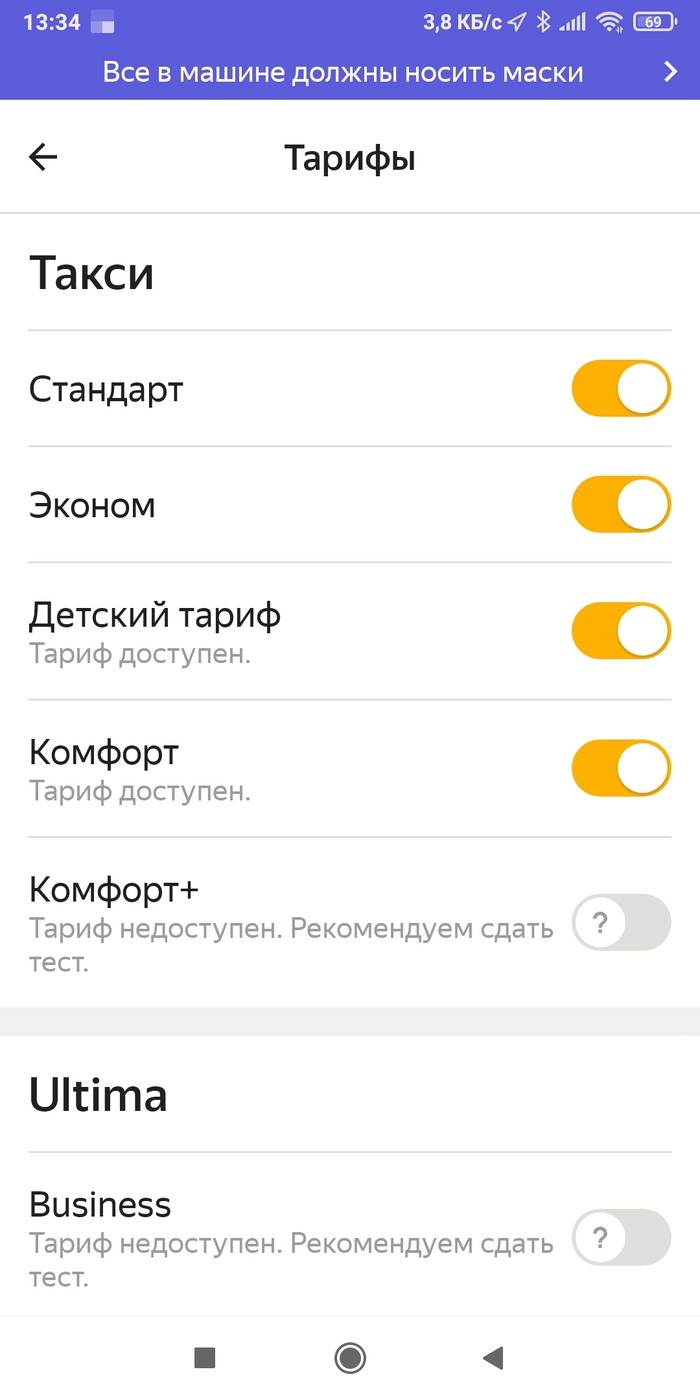Screen dimensions: 700x1400
Task: Toggle off Детский тариф
Action: point(621,630)
